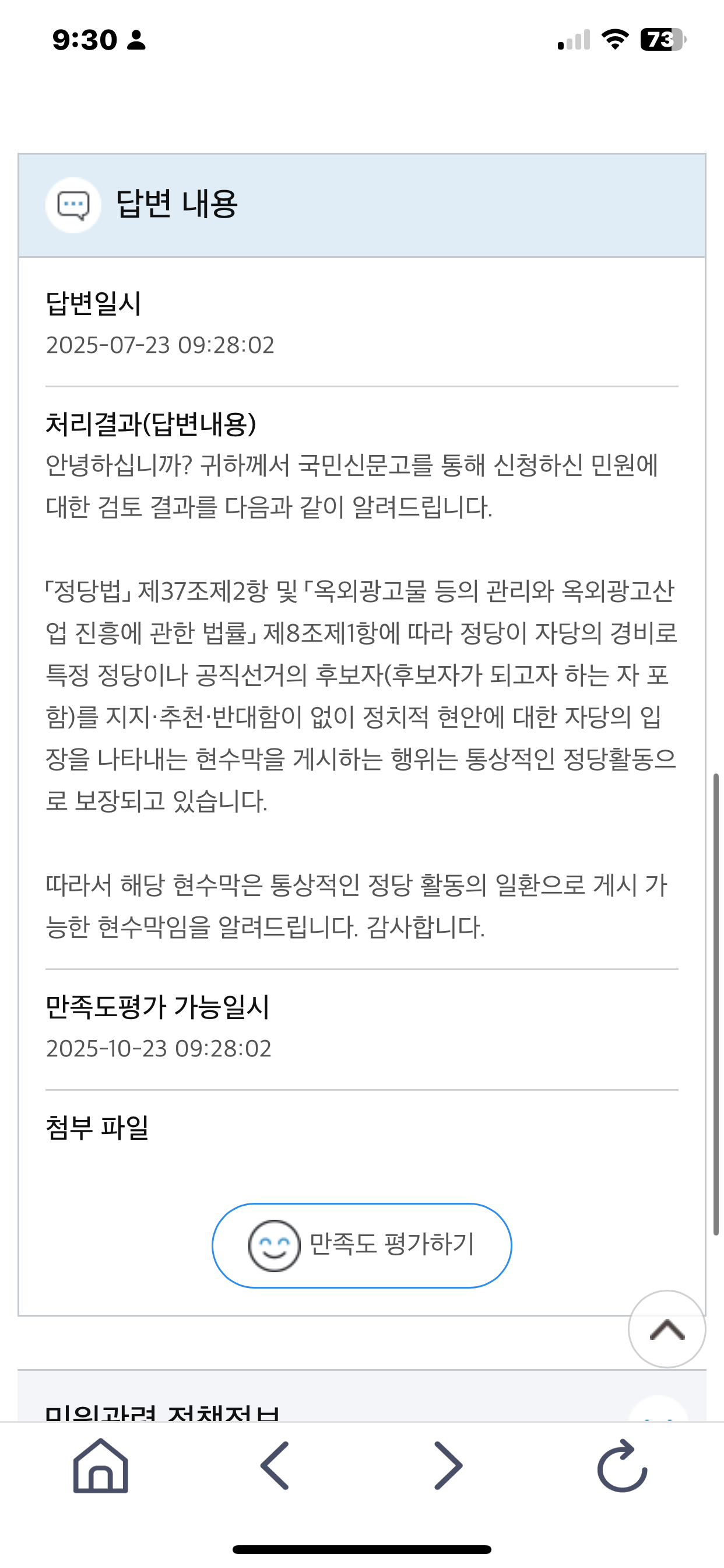Go forward to the next page
This screenshot has width=724, height=1568.
tap(448, 1466)
